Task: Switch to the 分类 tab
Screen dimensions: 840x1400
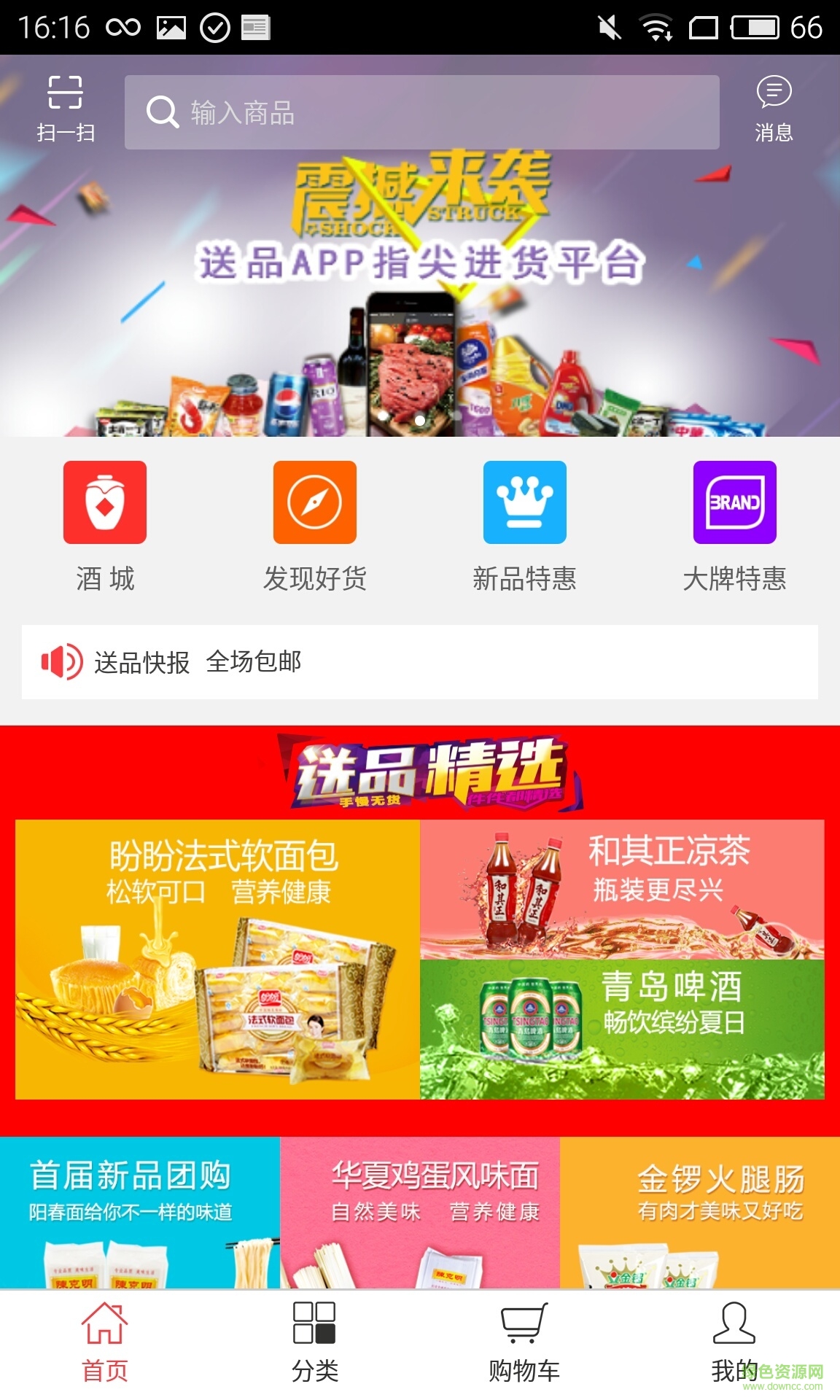Action: pos(314,1343)
